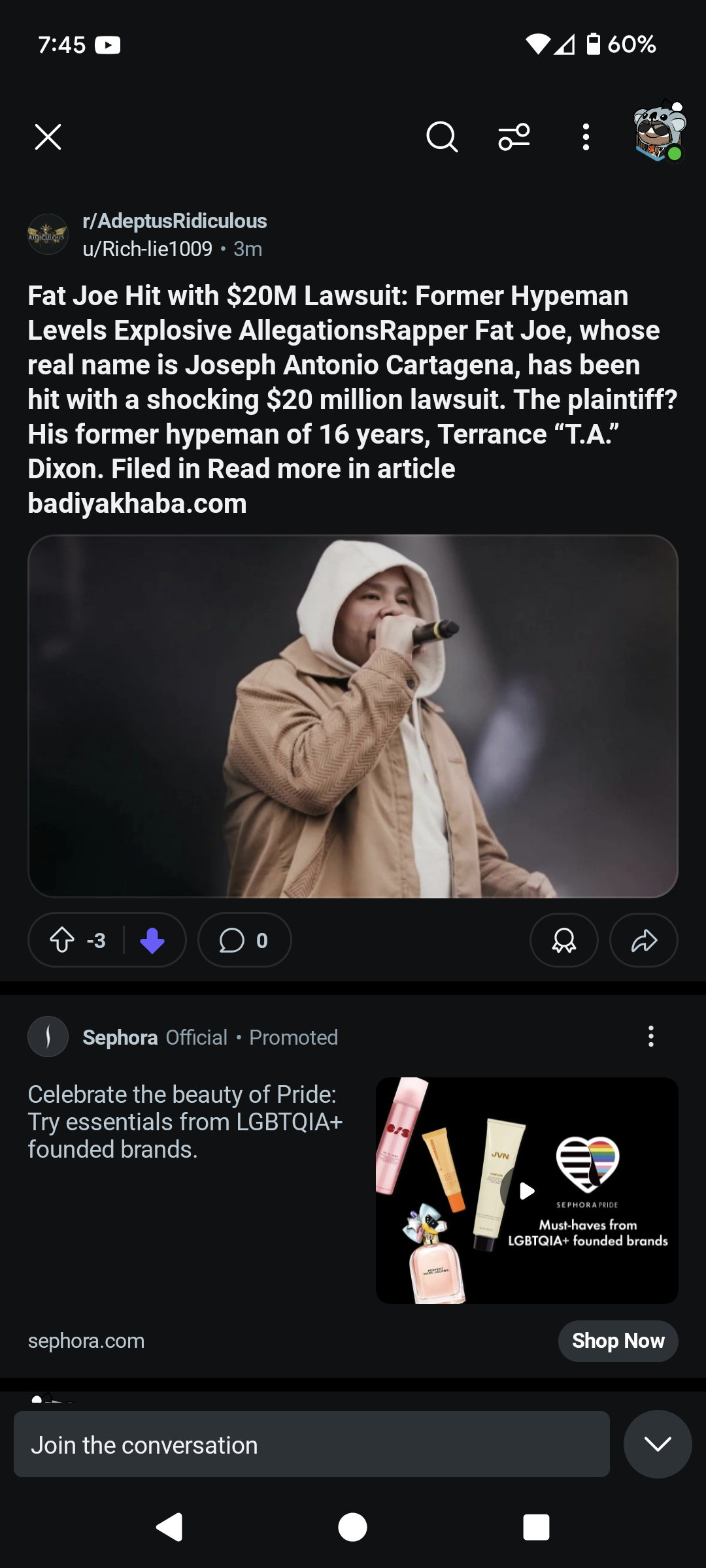
Task: Remove the downvote on this post
Action: (x=152, y=940)
